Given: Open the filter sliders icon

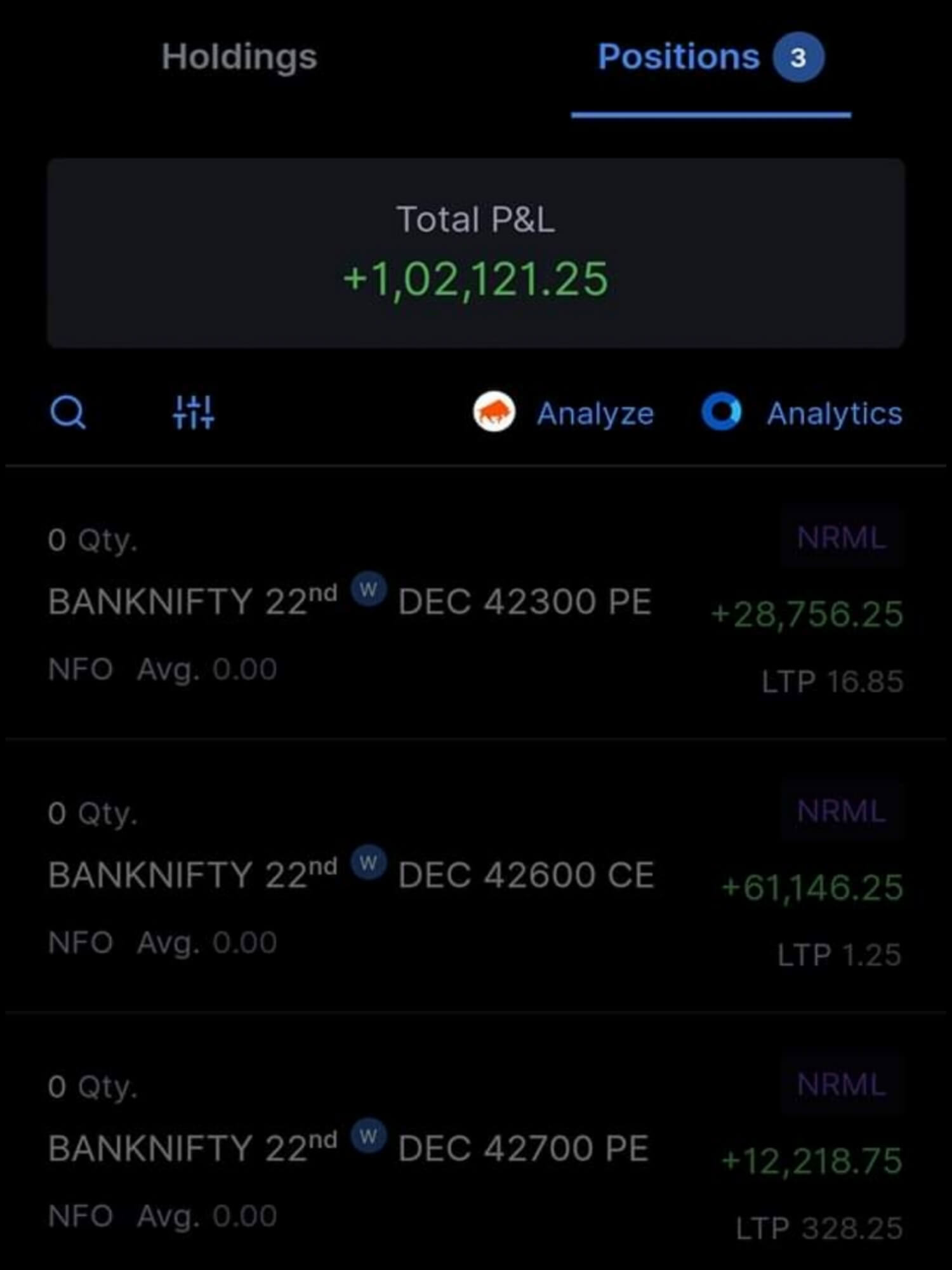Looking at the screenshot, I should tap(193, 413).
